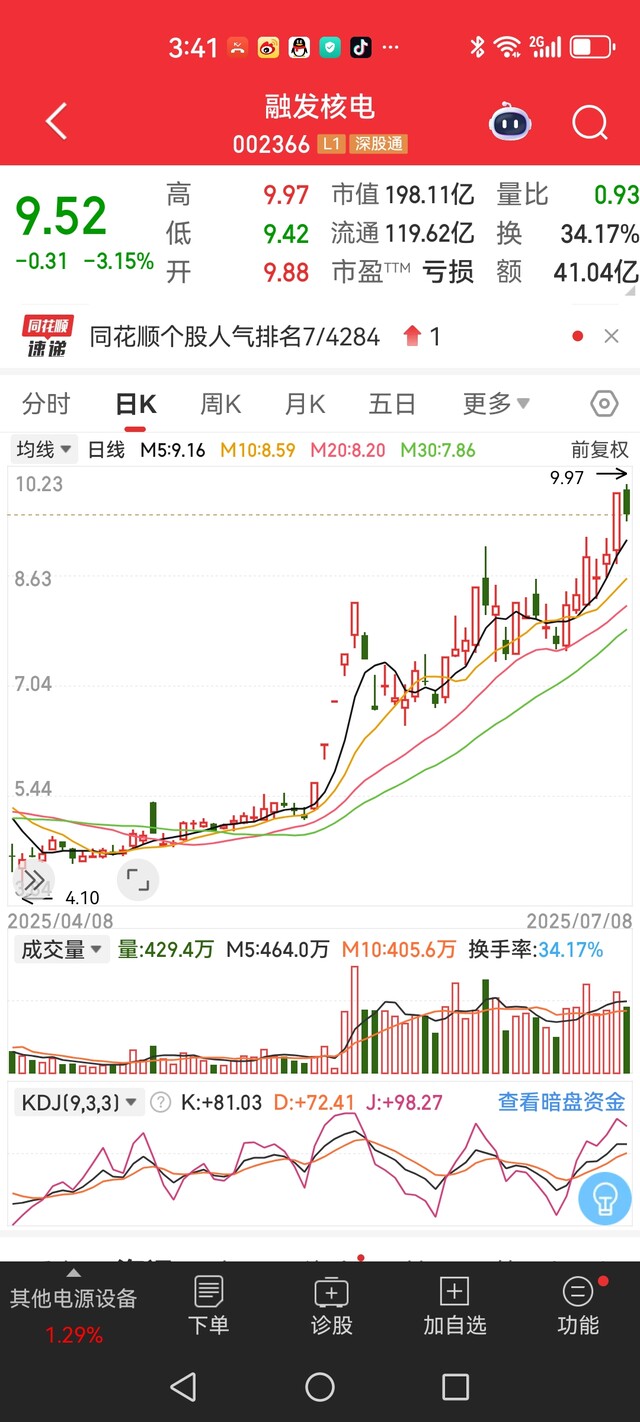Tap the floating lightbulb button

tap(605, 1198)
